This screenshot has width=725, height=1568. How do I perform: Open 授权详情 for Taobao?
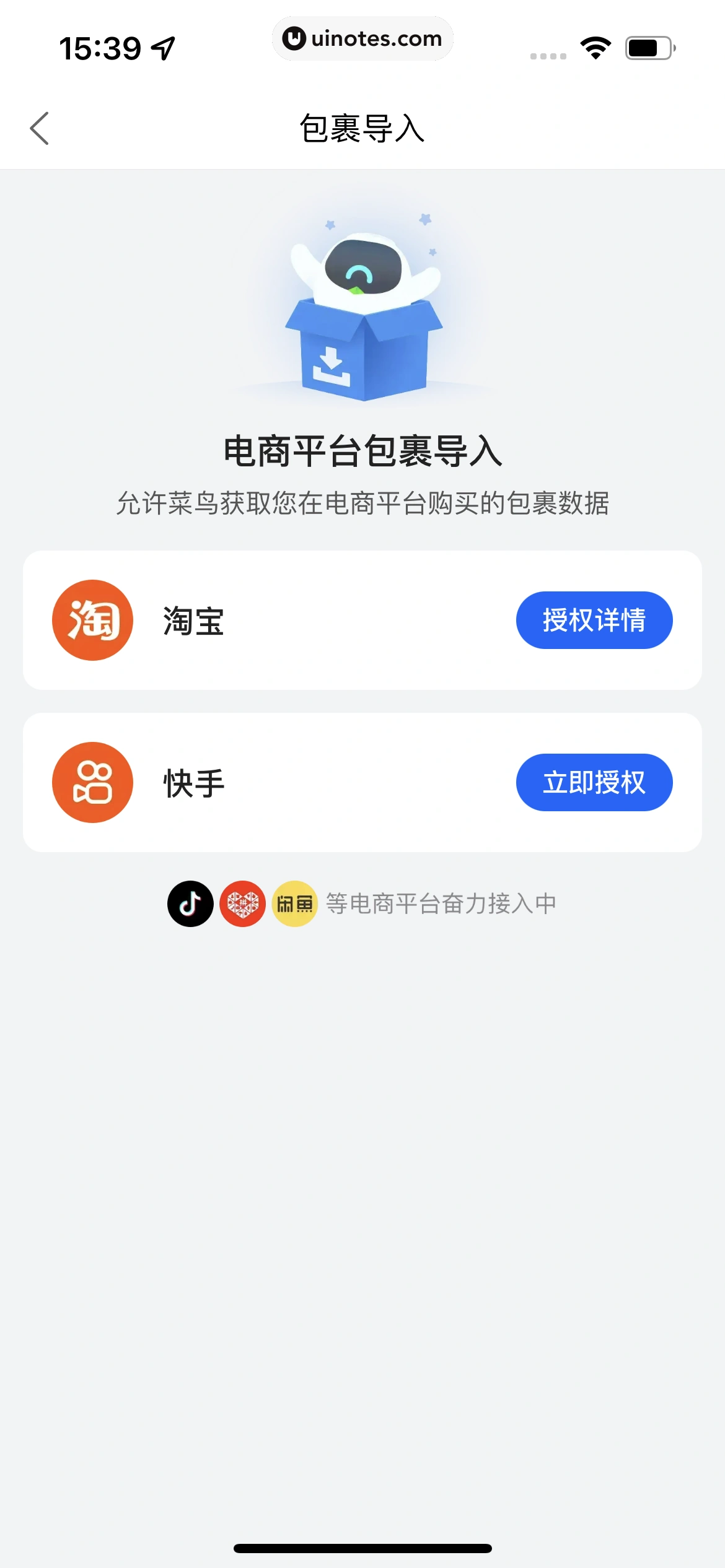[x=594, y=620]
